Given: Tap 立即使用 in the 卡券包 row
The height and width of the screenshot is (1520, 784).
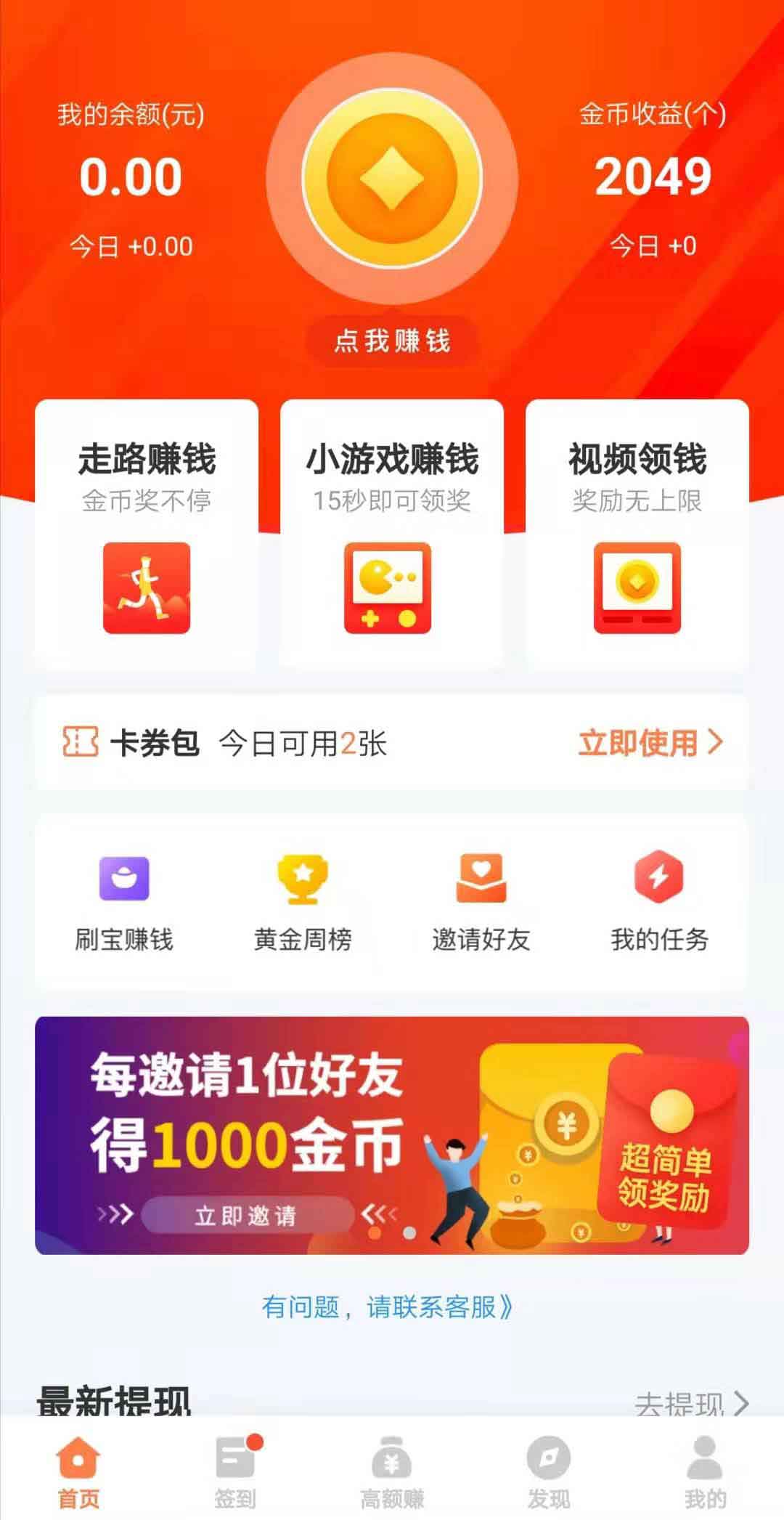Looking at the screenshot, I should click(x=651, y=742).
